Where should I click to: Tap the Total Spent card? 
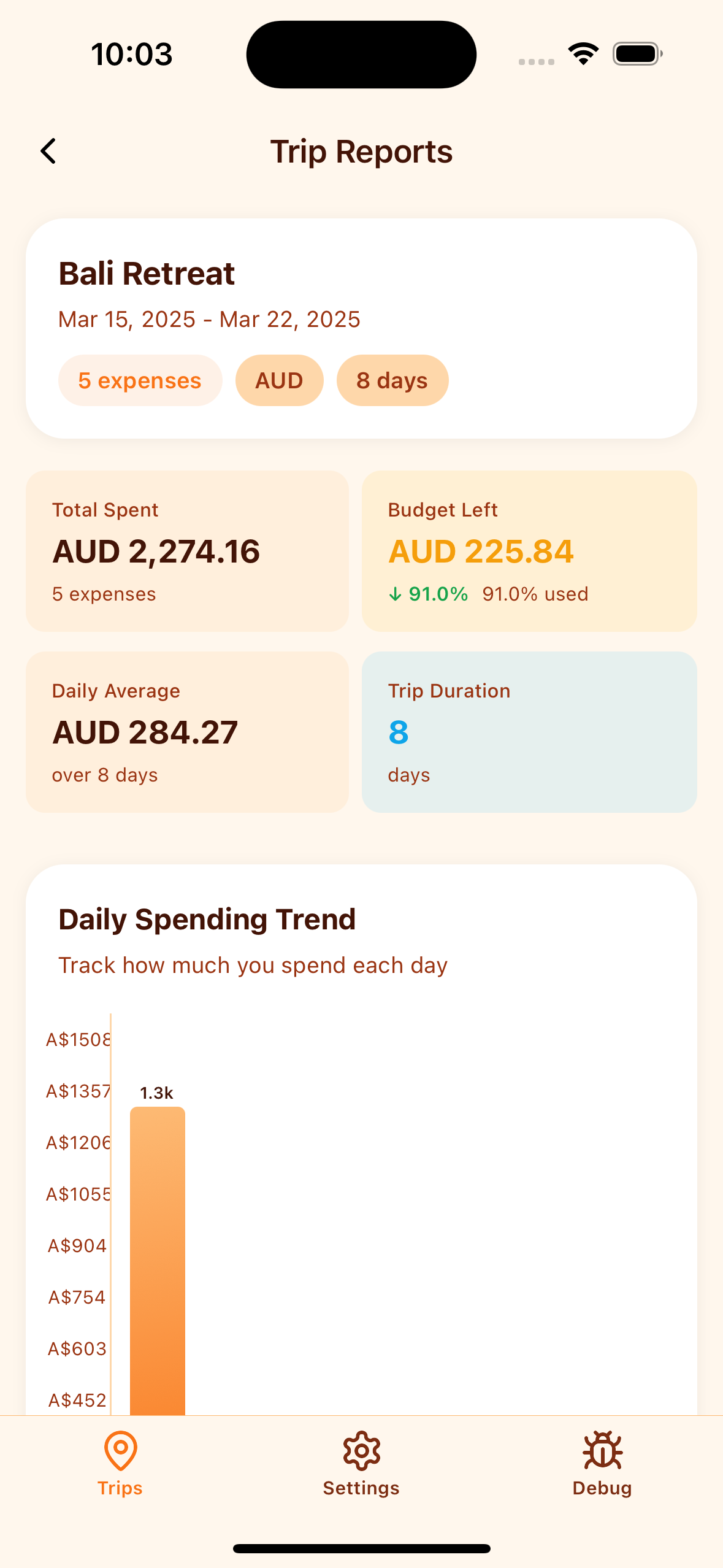(187, 550)
